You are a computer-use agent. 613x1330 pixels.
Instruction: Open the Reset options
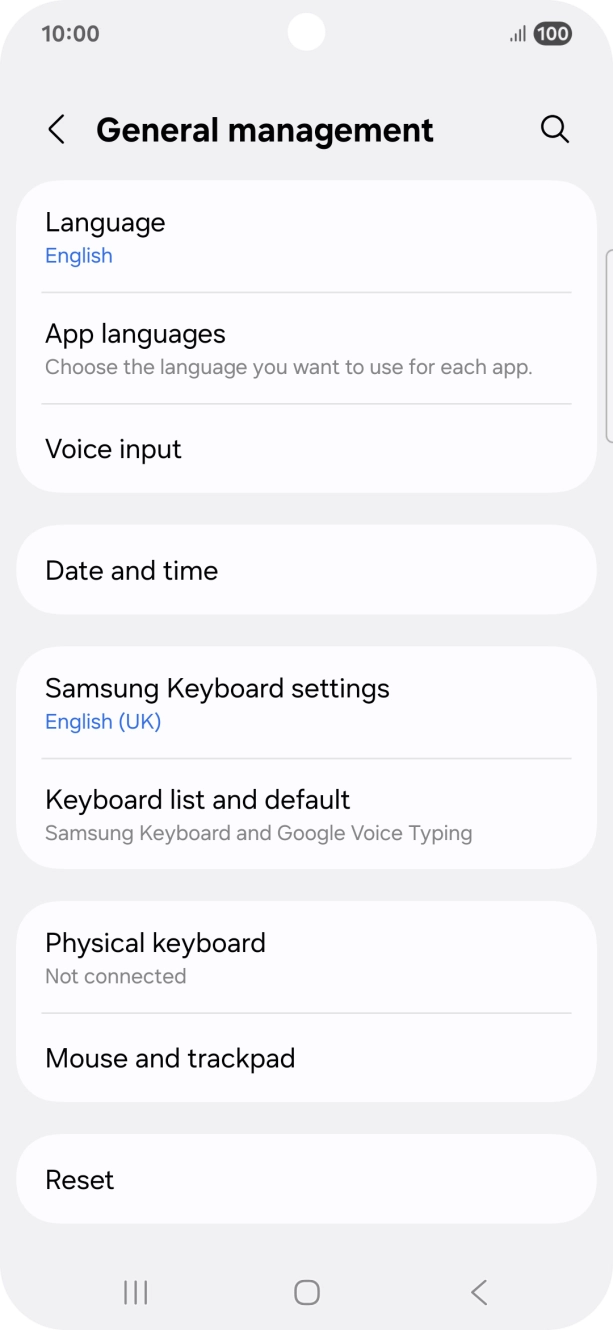pyautogui.click(x=306, y=1180)
